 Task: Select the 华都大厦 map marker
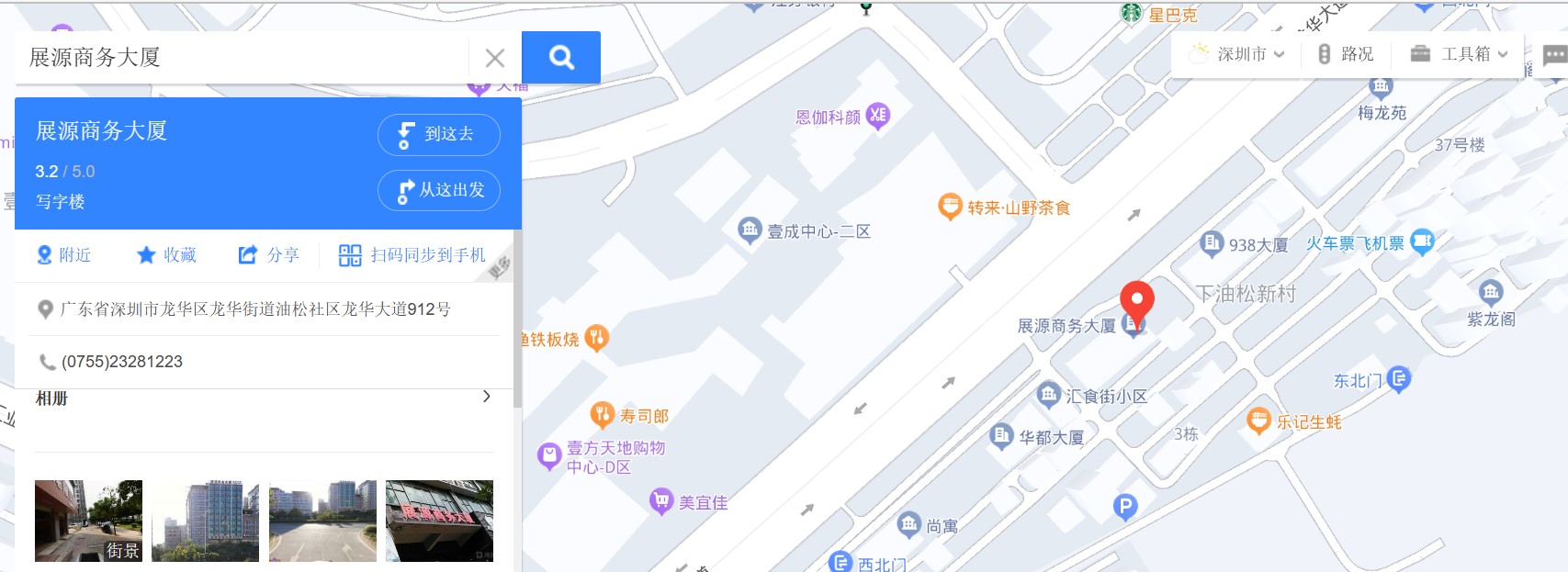pyautogui.click(x=1001, y=436)
